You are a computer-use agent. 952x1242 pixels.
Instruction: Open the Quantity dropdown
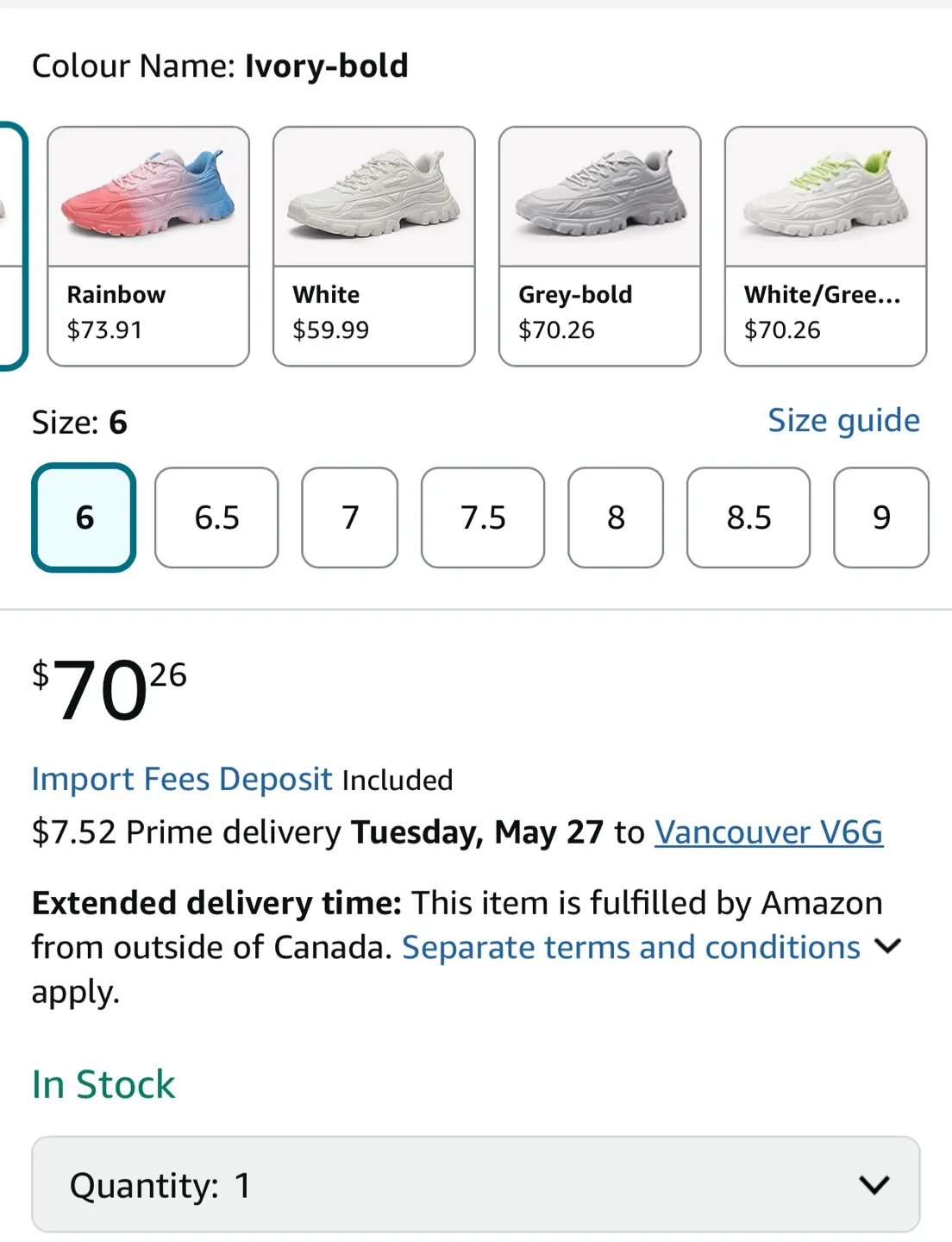click(x=476, y=1185)
